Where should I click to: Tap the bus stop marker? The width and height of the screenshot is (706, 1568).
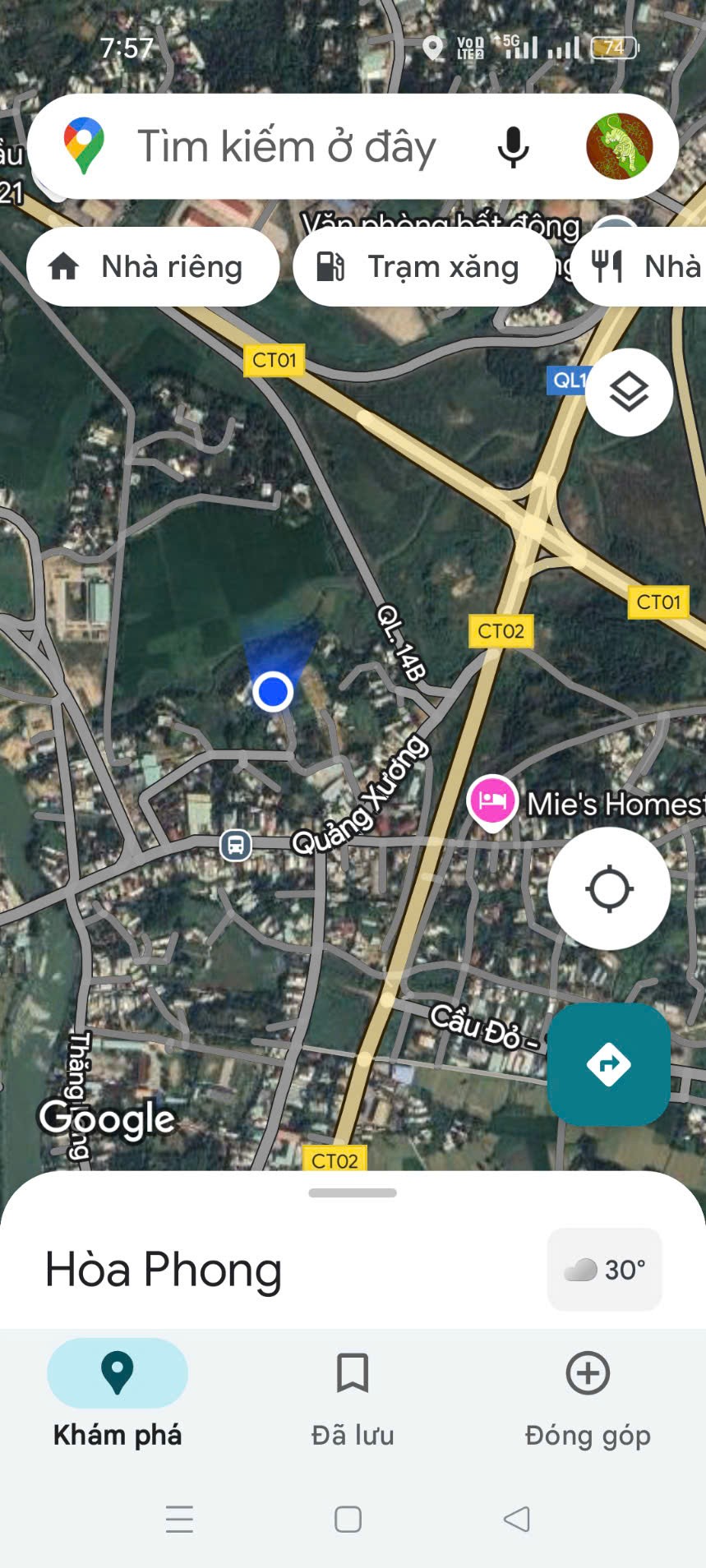[x=236, y=845]
